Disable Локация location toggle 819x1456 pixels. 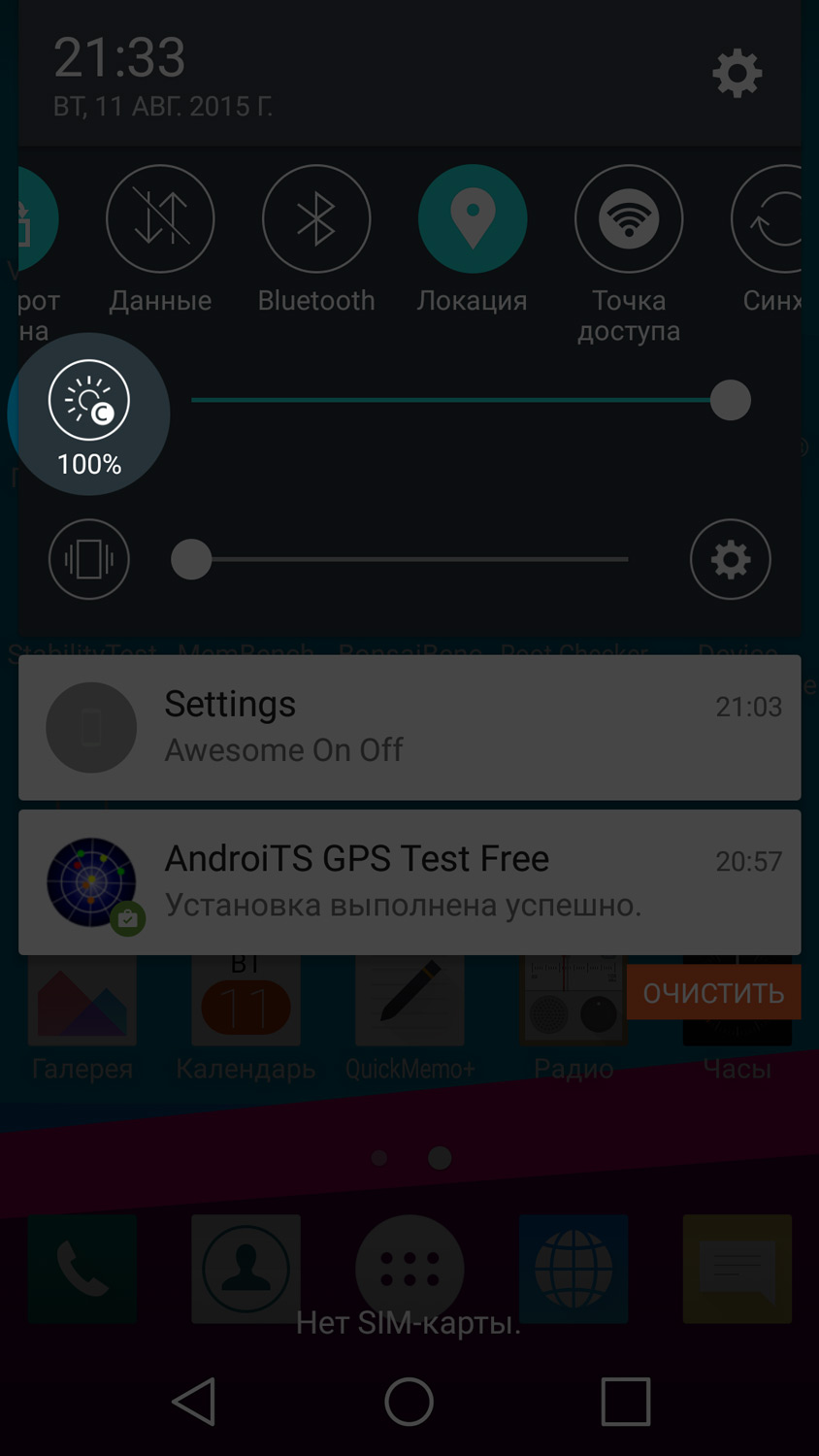(473, 219)
